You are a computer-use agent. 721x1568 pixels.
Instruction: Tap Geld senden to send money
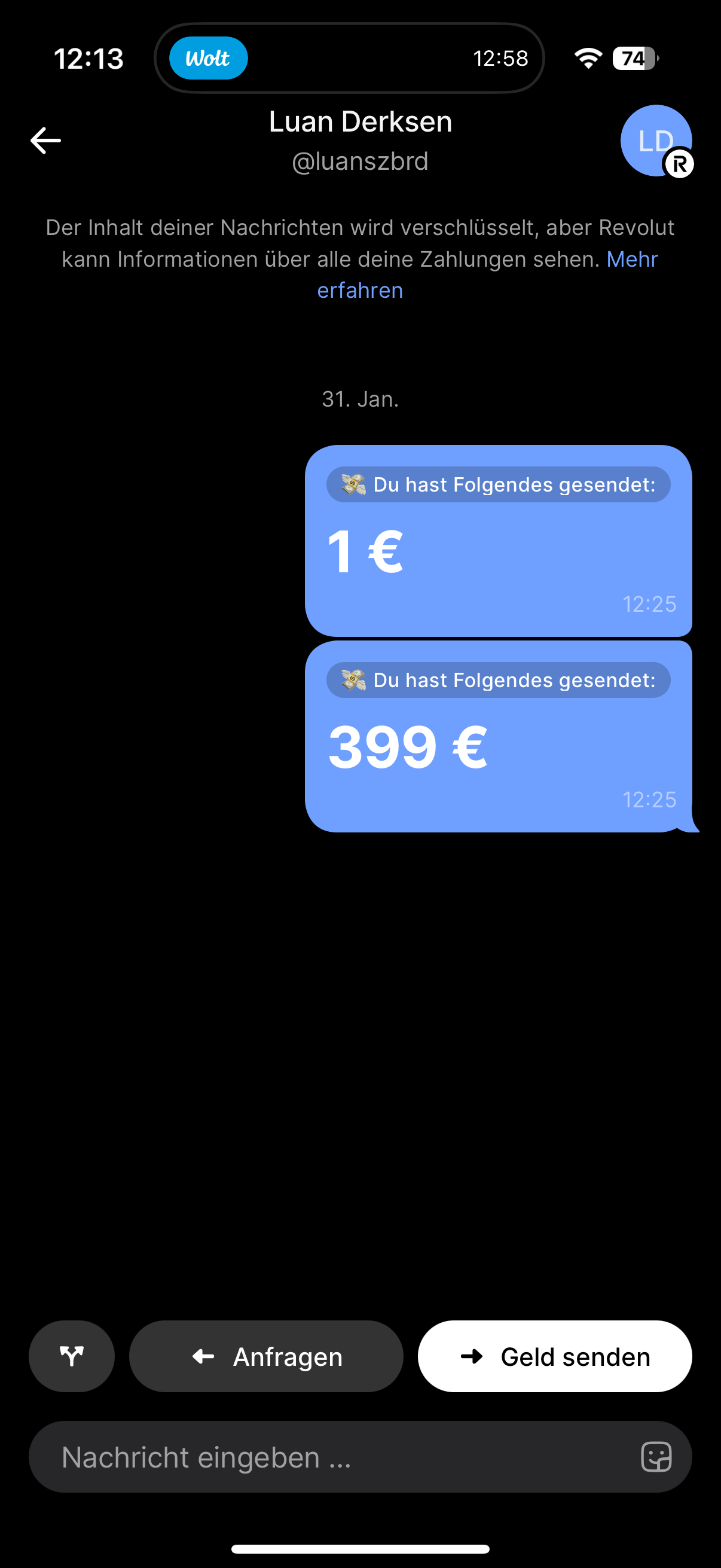tap(554, 1356)
